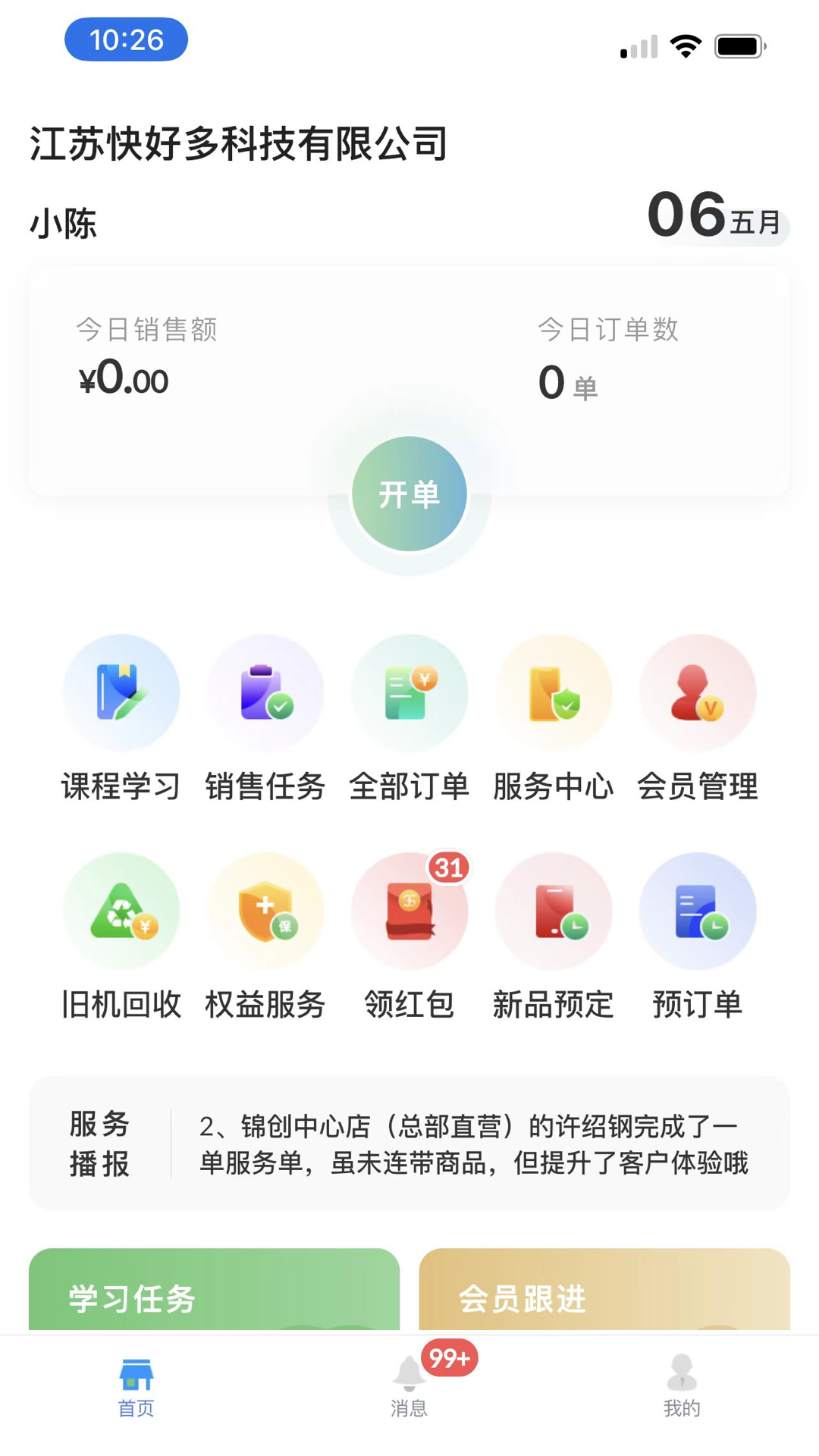This screenshot has width=819, height=1456.
Task: Tap the 开单 billing button
Action: [x=409, y=493]
